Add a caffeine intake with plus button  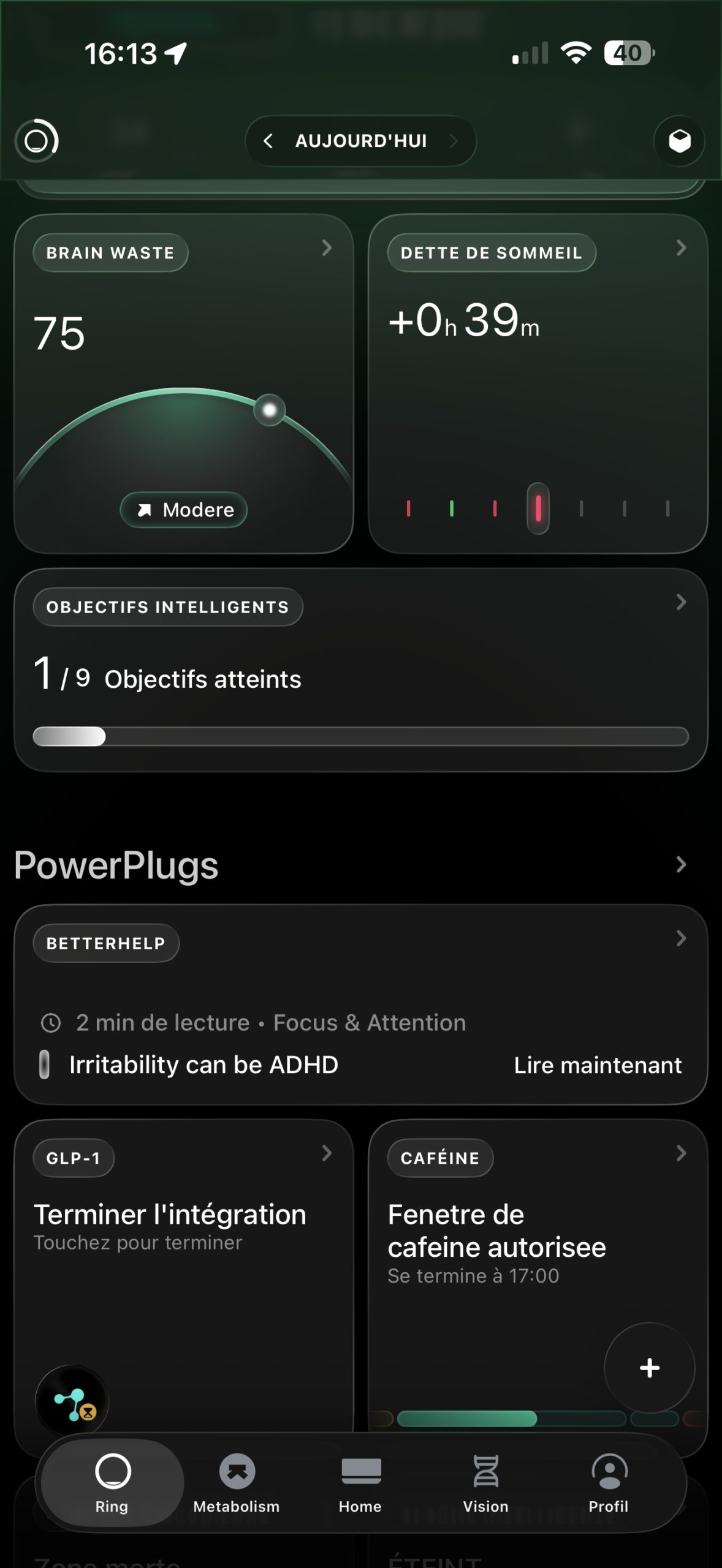coord(649,1368)
